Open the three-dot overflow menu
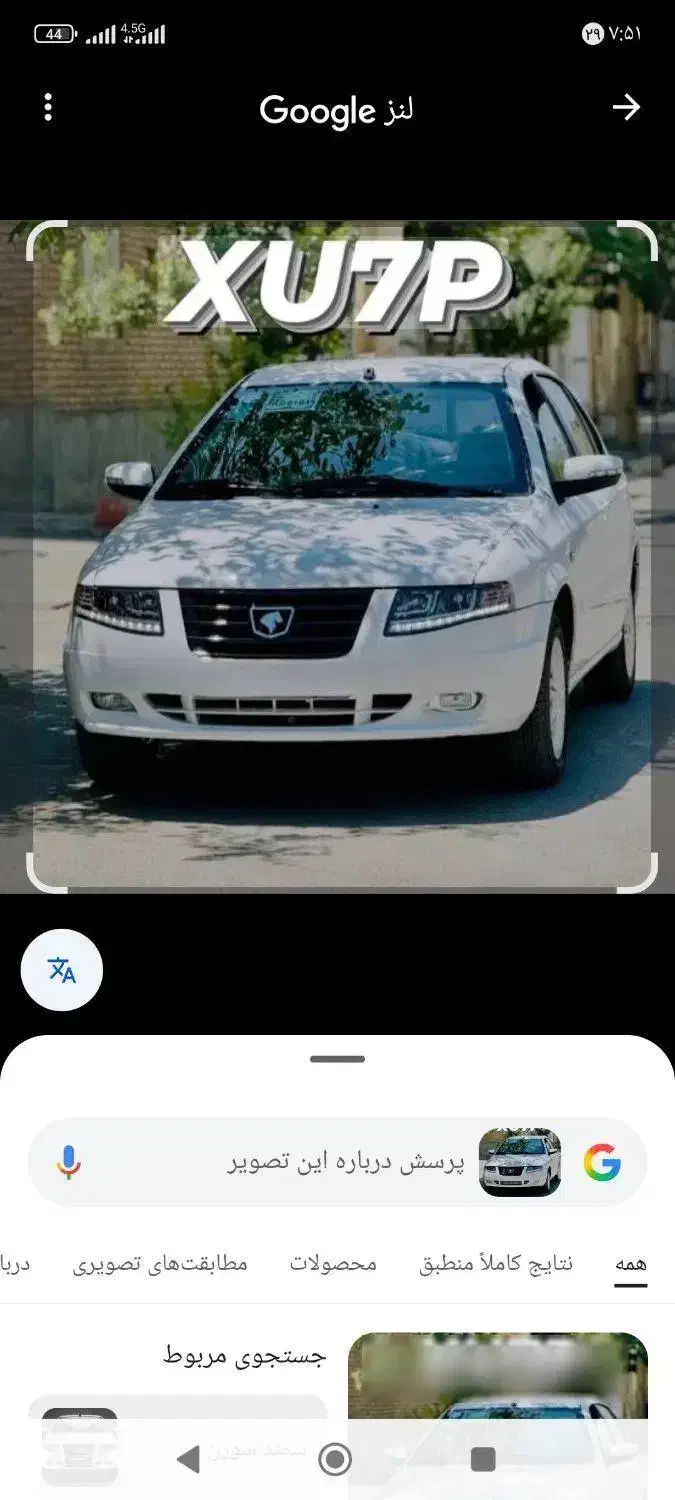The width and height of the screenshot is (675, 1500). click(x=48, y=108)
